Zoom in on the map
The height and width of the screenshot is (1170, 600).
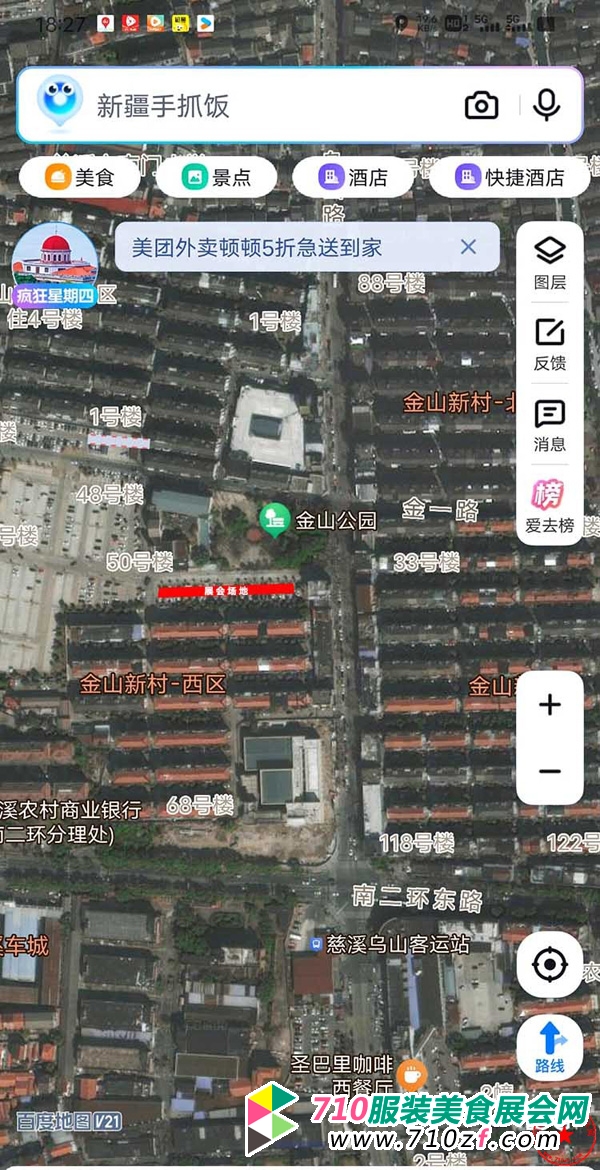[x=550, y=705]
